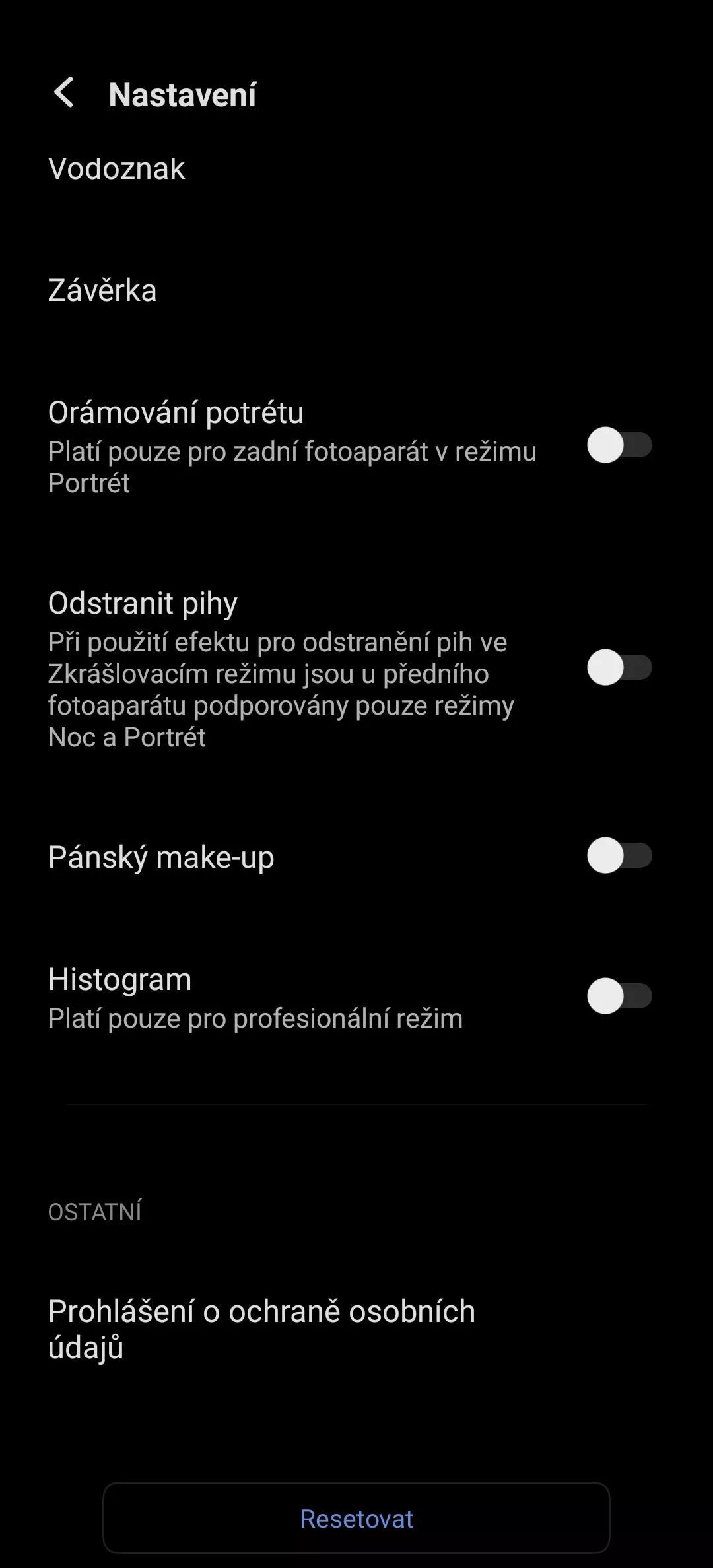Enable the Histogram switch
The width and height of the screenshot is (713, 1568).
click(619, 996)
